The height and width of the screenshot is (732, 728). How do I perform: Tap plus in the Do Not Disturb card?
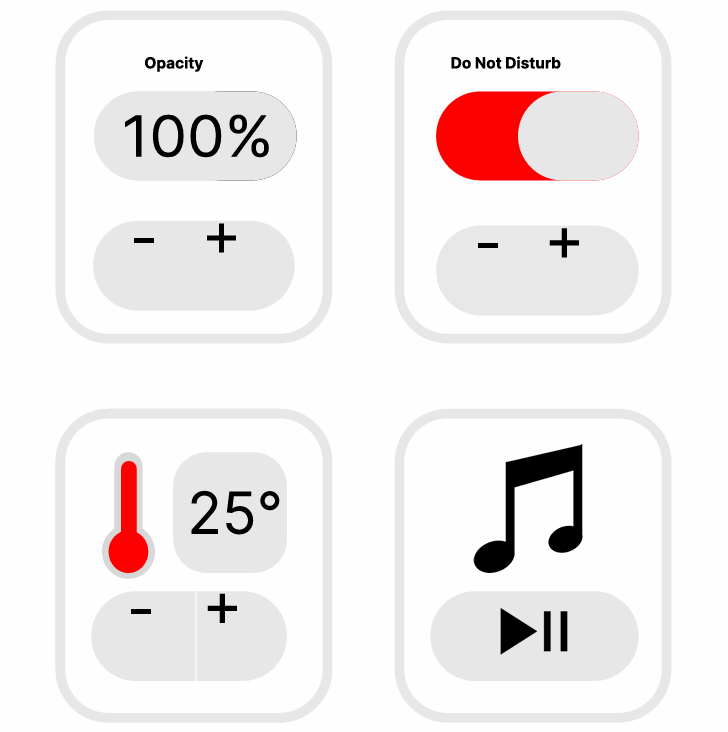[x=565, y=244]
